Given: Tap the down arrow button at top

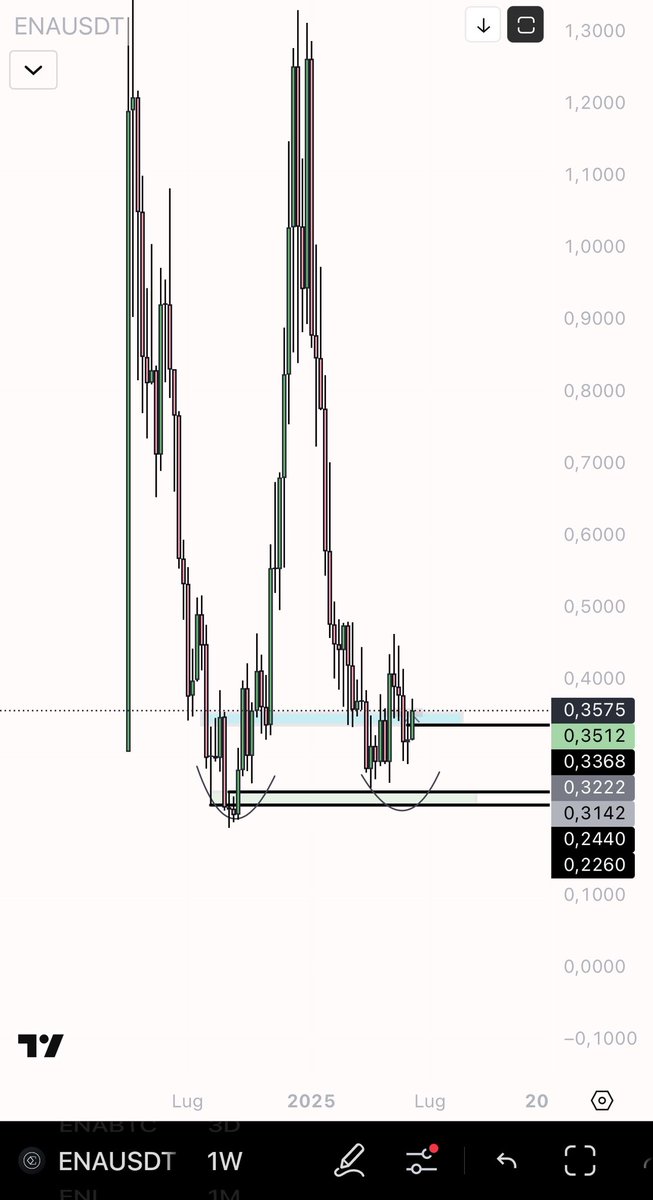Looking at the screenshot, I should [483, 25].
